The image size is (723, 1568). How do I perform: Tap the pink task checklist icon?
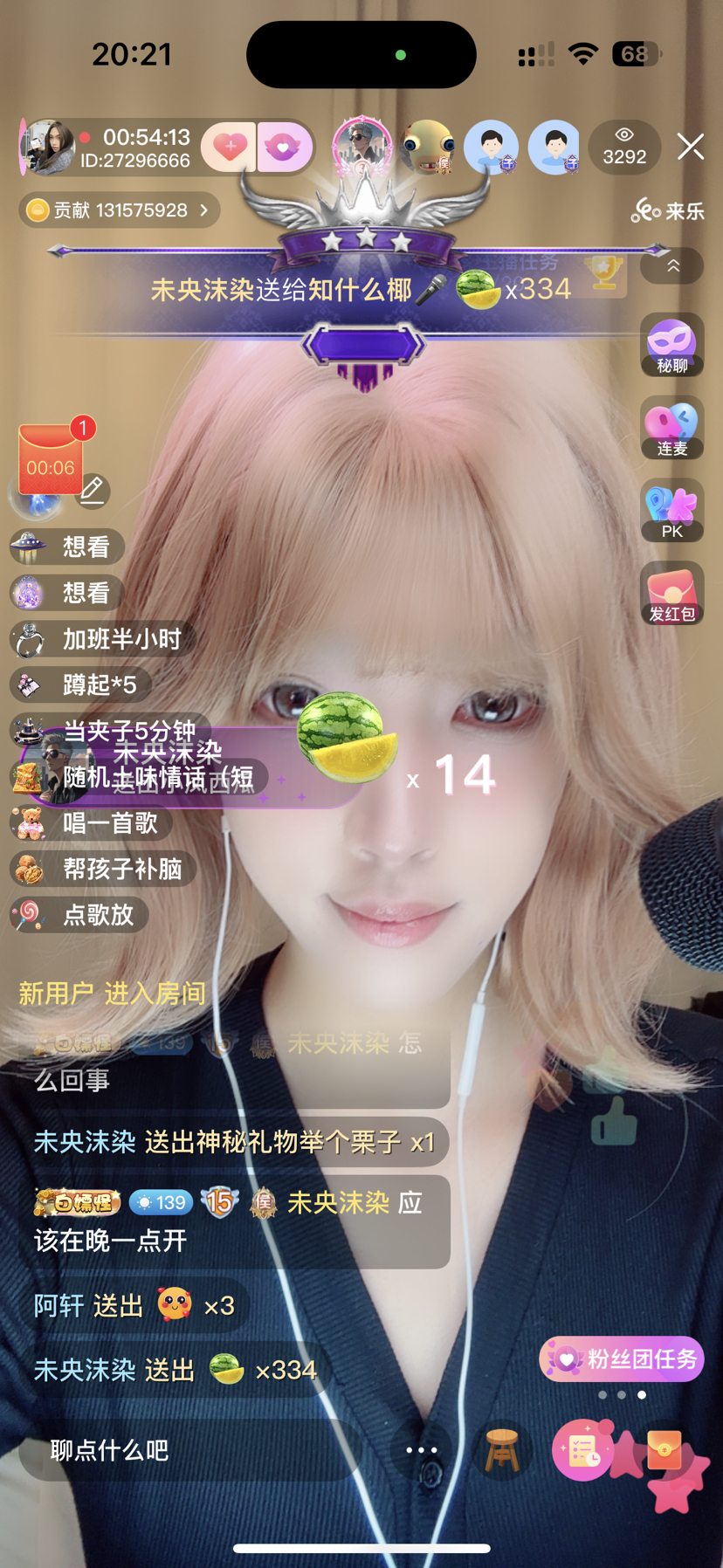(x=582, y=1451)
